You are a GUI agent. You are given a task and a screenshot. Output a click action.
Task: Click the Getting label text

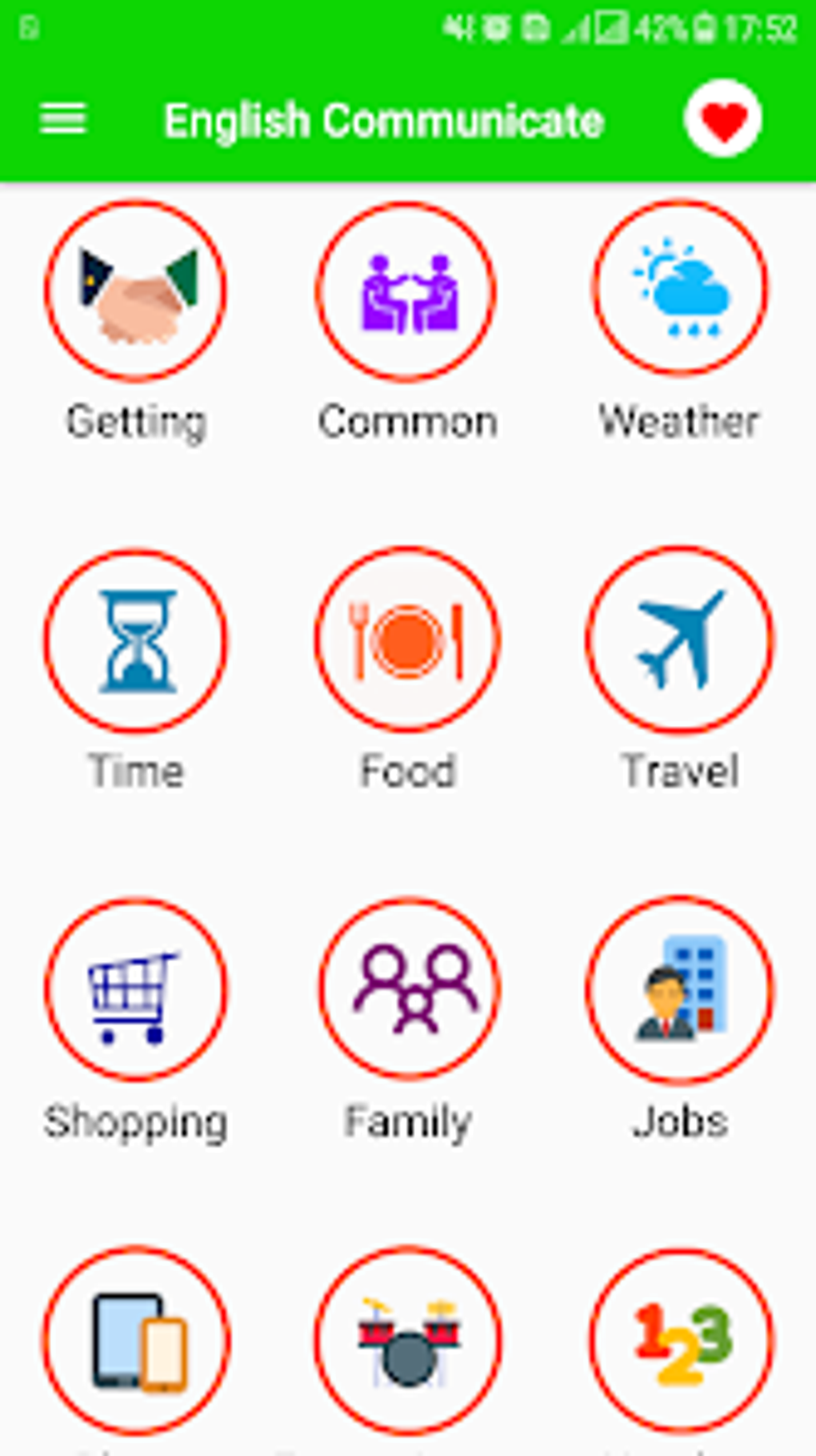(x=134, y=419)
